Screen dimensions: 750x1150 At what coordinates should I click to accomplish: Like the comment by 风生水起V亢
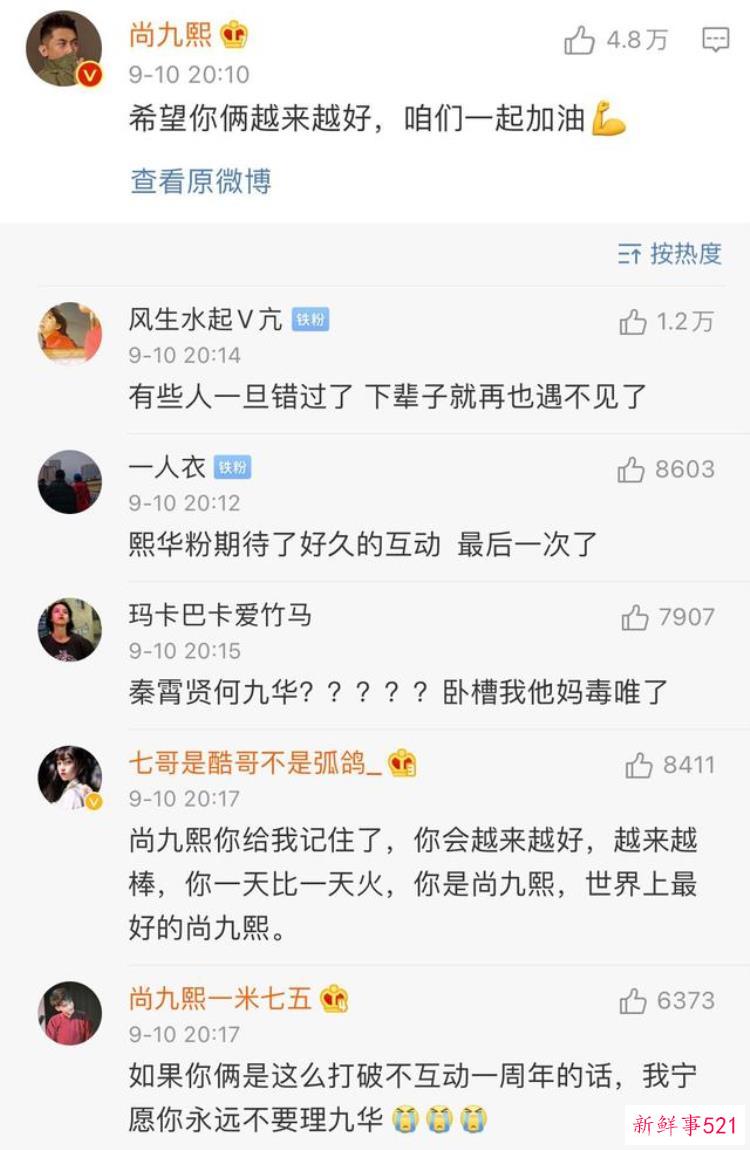(633, 322)
